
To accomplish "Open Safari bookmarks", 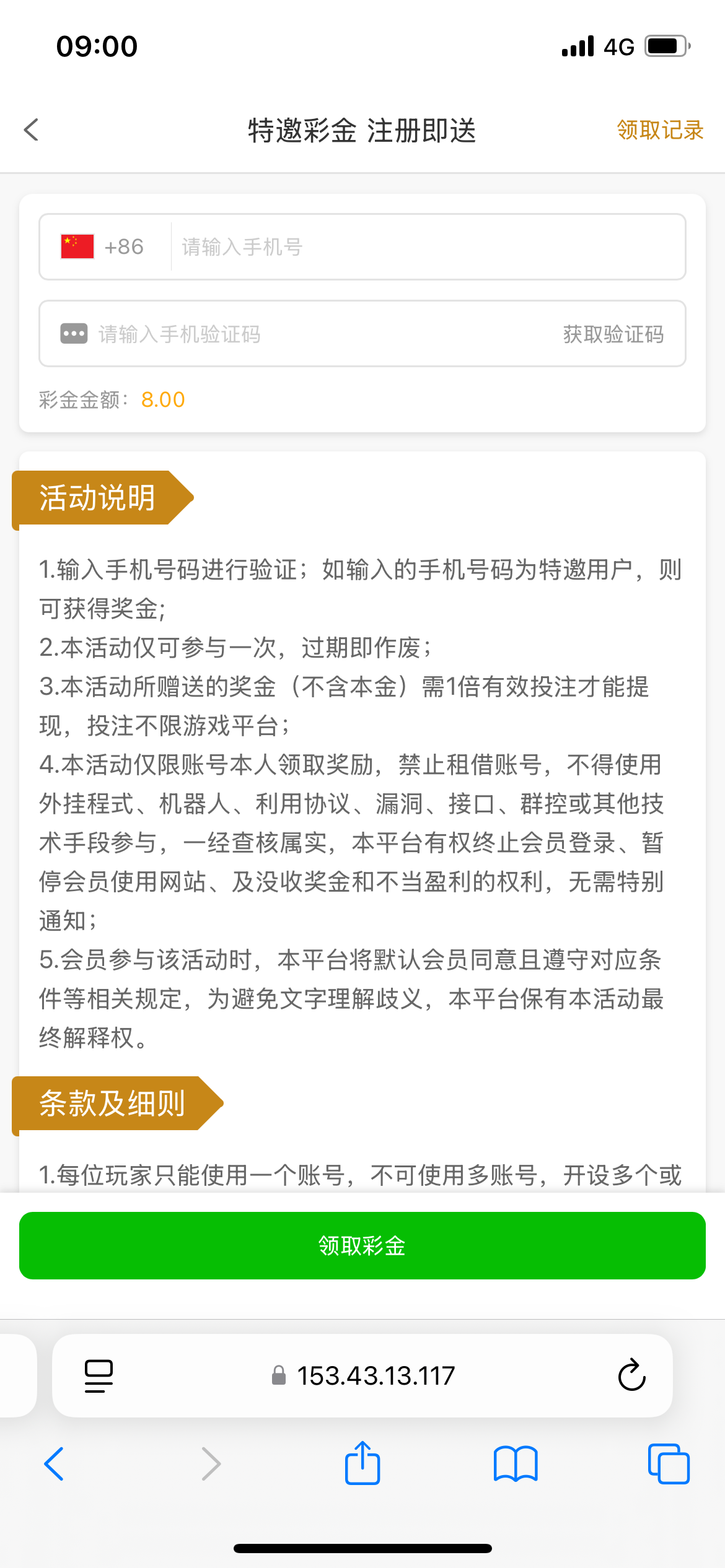I will pos(516,1464).
